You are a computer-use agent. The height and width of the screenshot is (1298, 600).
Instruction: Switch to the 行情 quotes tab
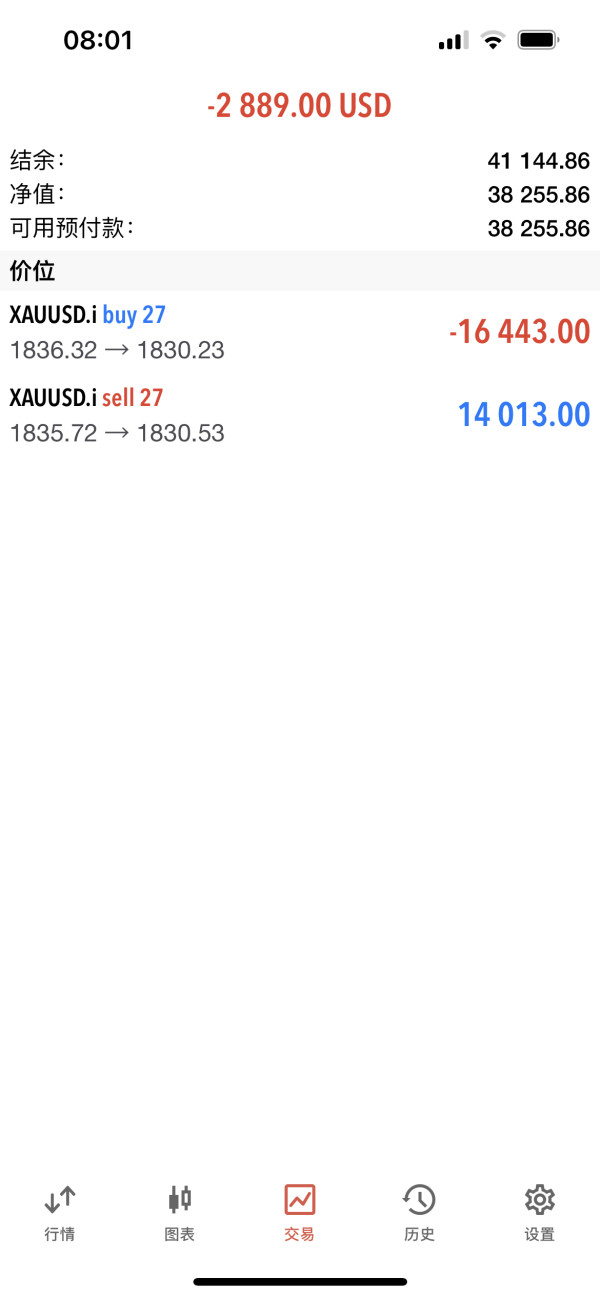coord(60,1212)
